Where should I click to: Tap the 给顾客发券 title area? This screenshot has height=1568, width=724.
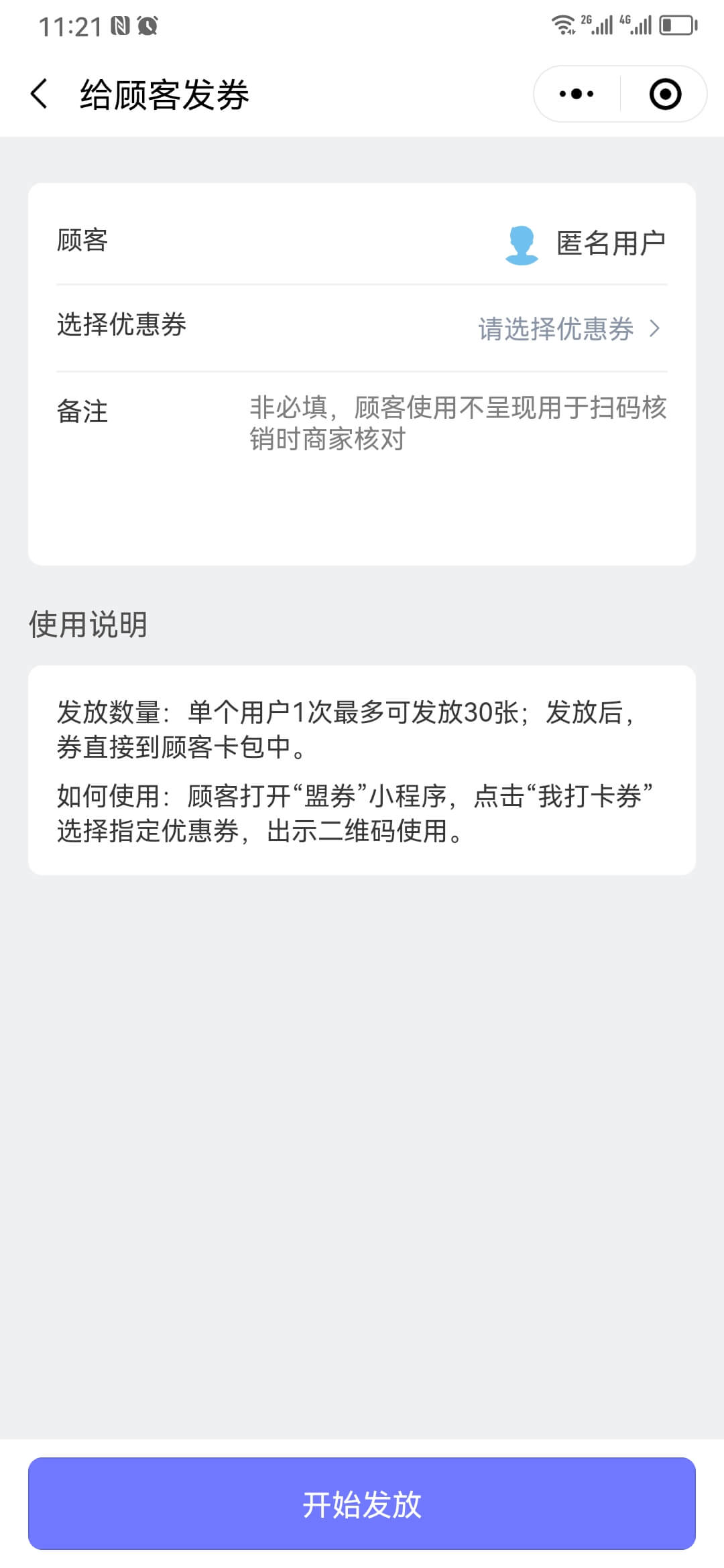pyautogui.click(x=161, y=94)
